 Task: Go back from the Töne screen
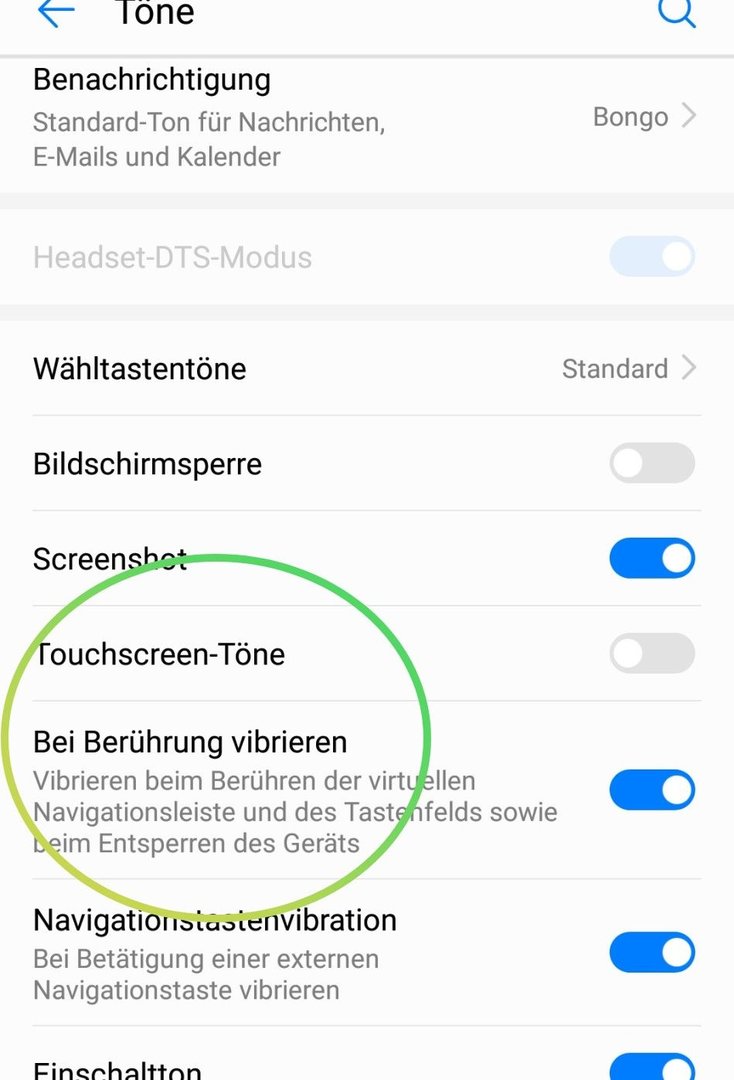point(57,12)
